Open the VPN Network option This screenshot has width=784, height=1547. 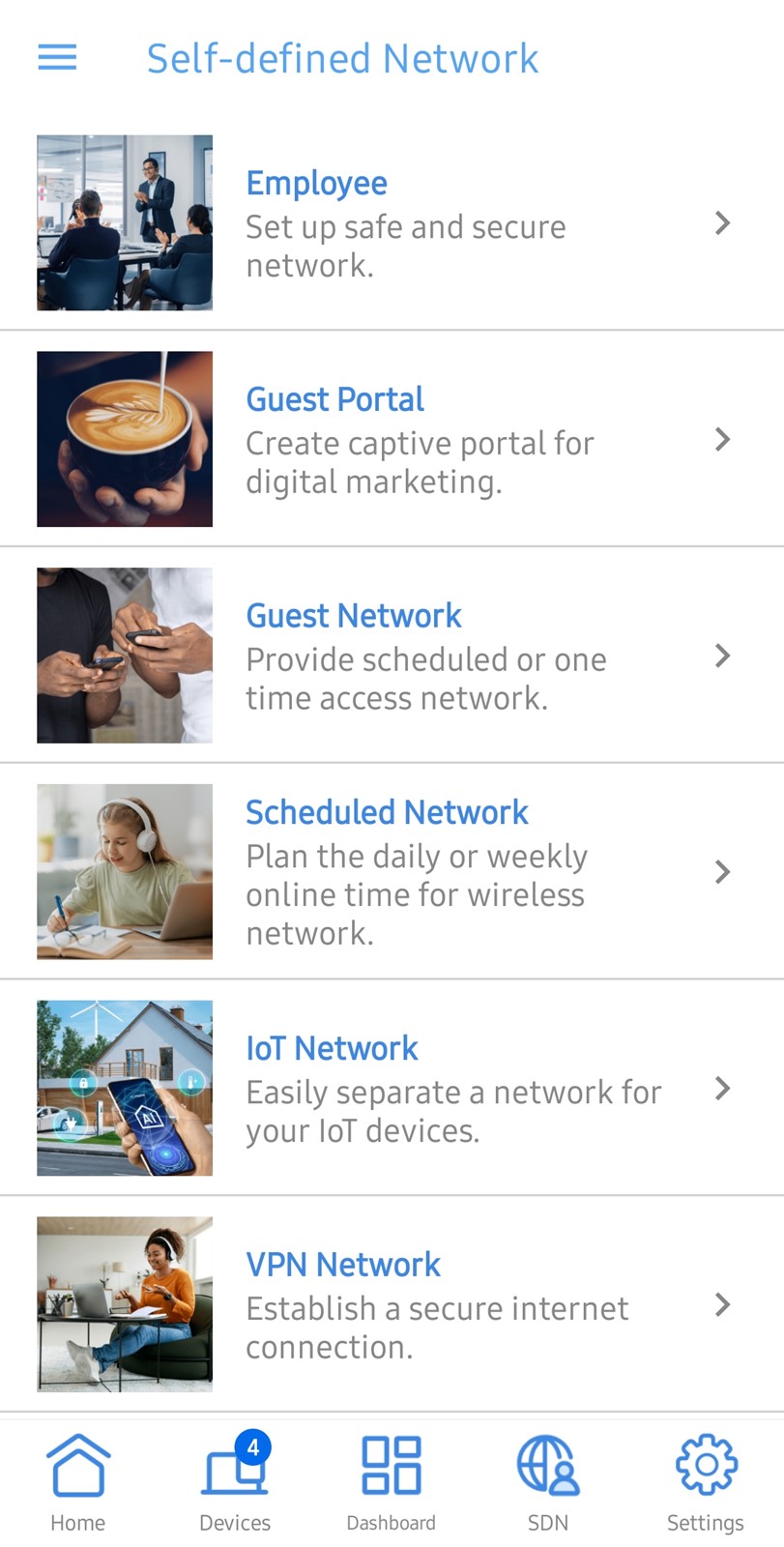(x=392, y=1304)
